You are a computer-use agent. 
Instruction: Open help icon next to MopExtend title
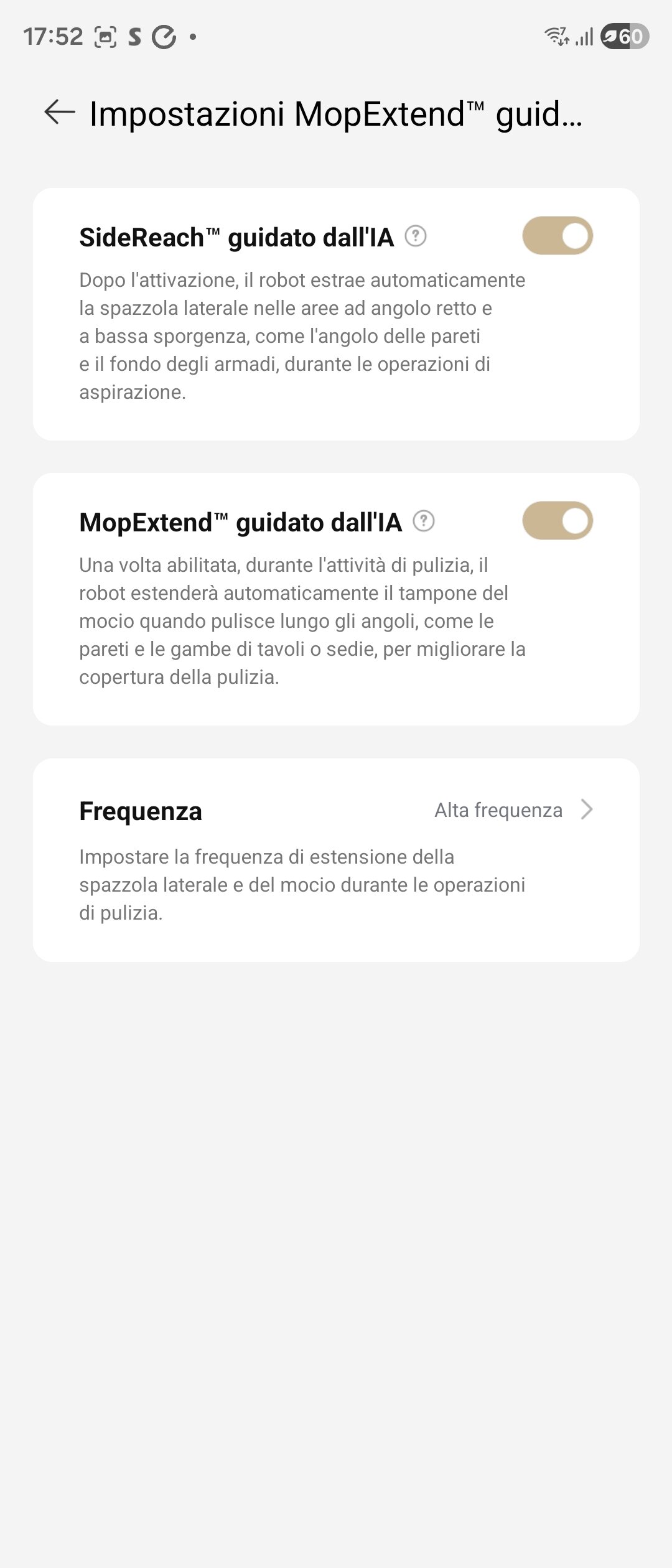424,521
